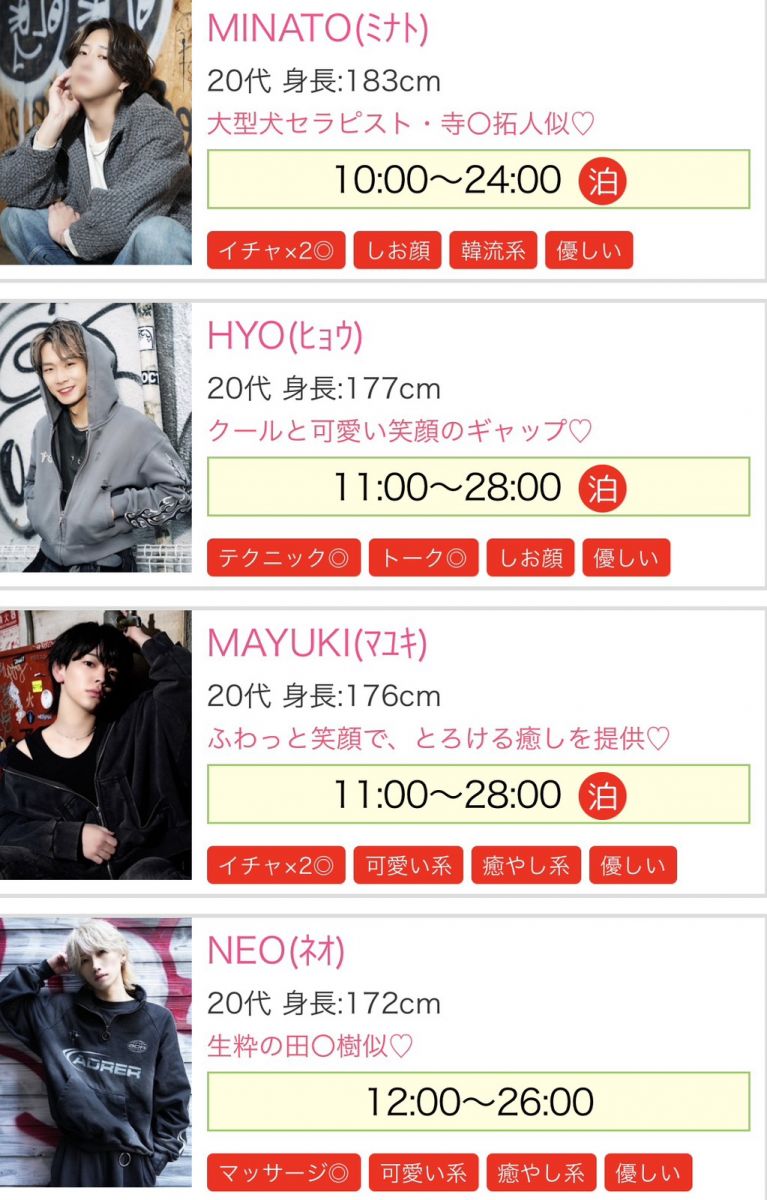Tap the トーク◎ tag on HYO's card

click(x=423, y=558)
